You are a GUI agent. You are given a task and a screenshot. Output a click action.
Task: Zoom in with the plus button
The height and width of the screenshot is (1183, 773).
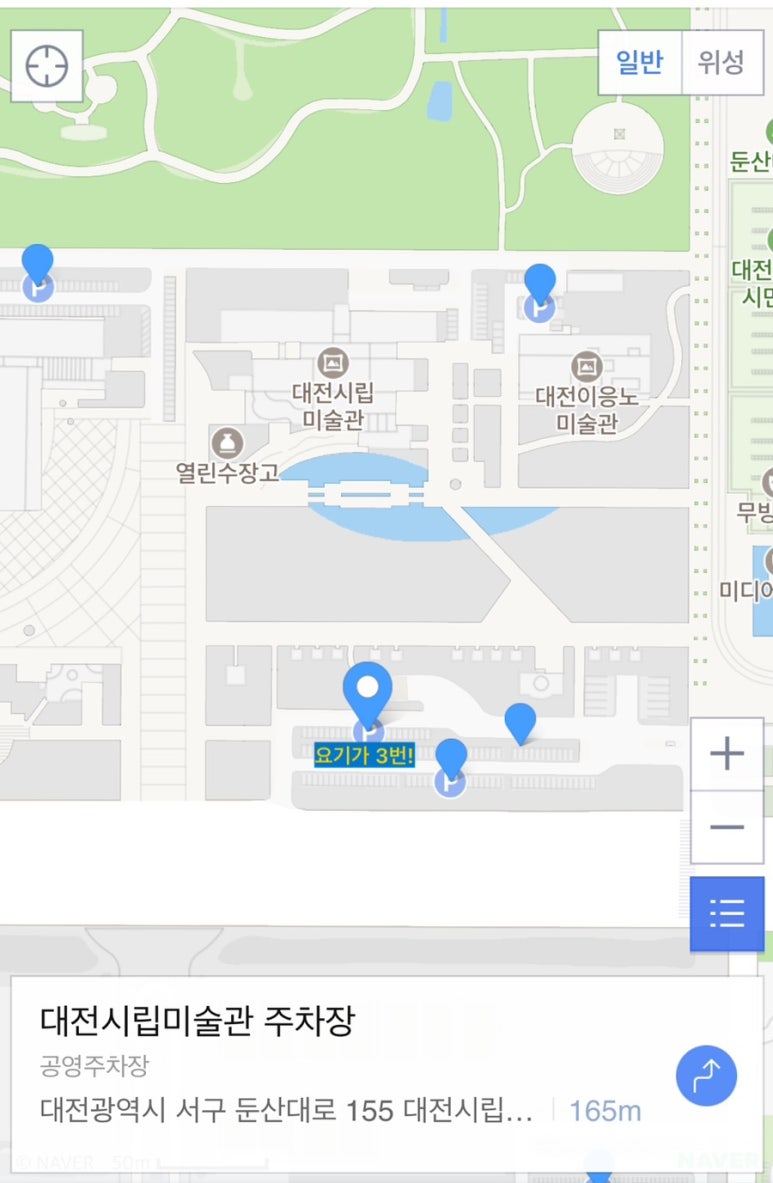click(726, 755)
